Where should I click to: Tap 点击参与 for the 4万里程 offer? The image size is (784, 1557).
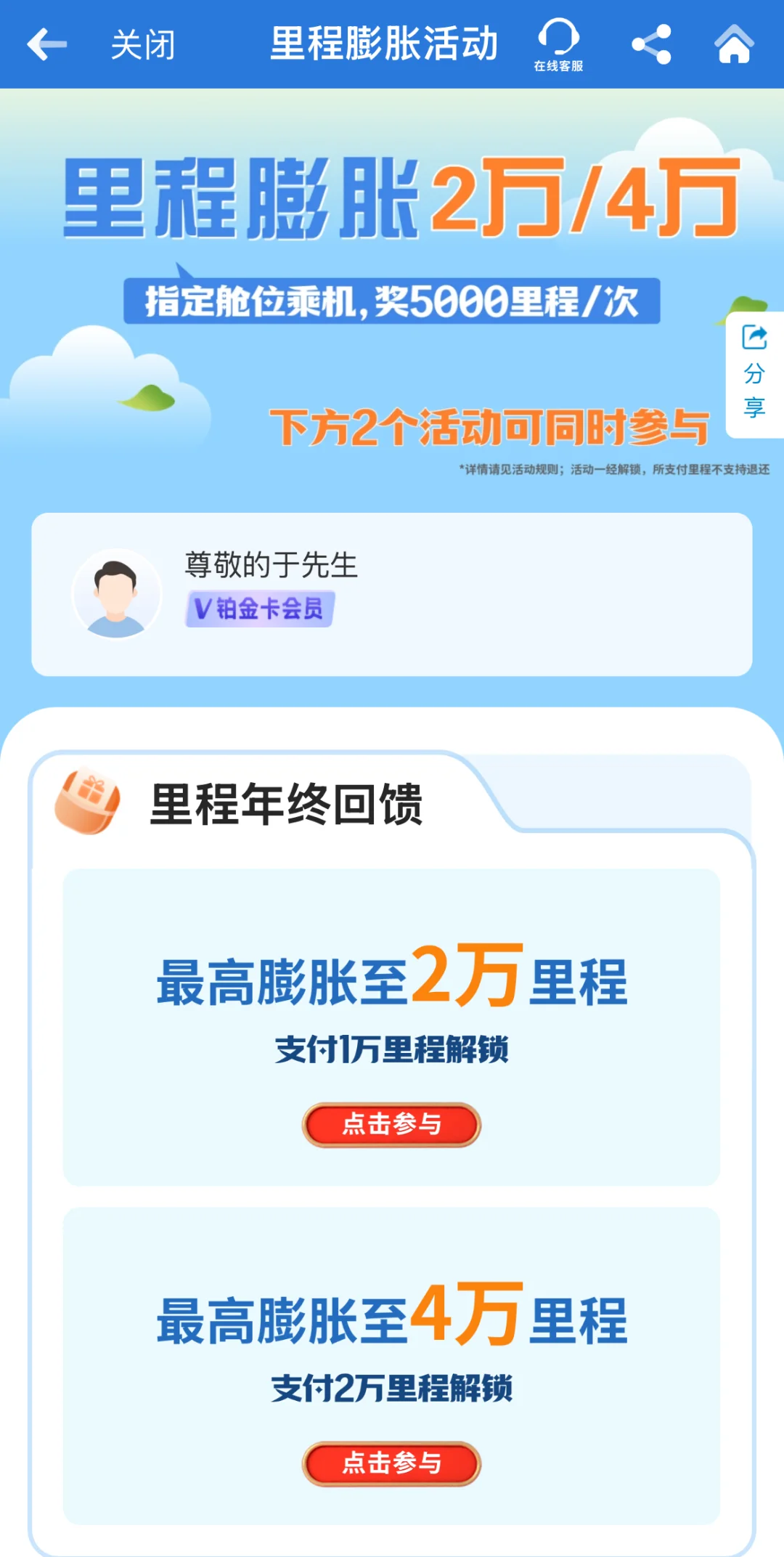coord(391,1463)
